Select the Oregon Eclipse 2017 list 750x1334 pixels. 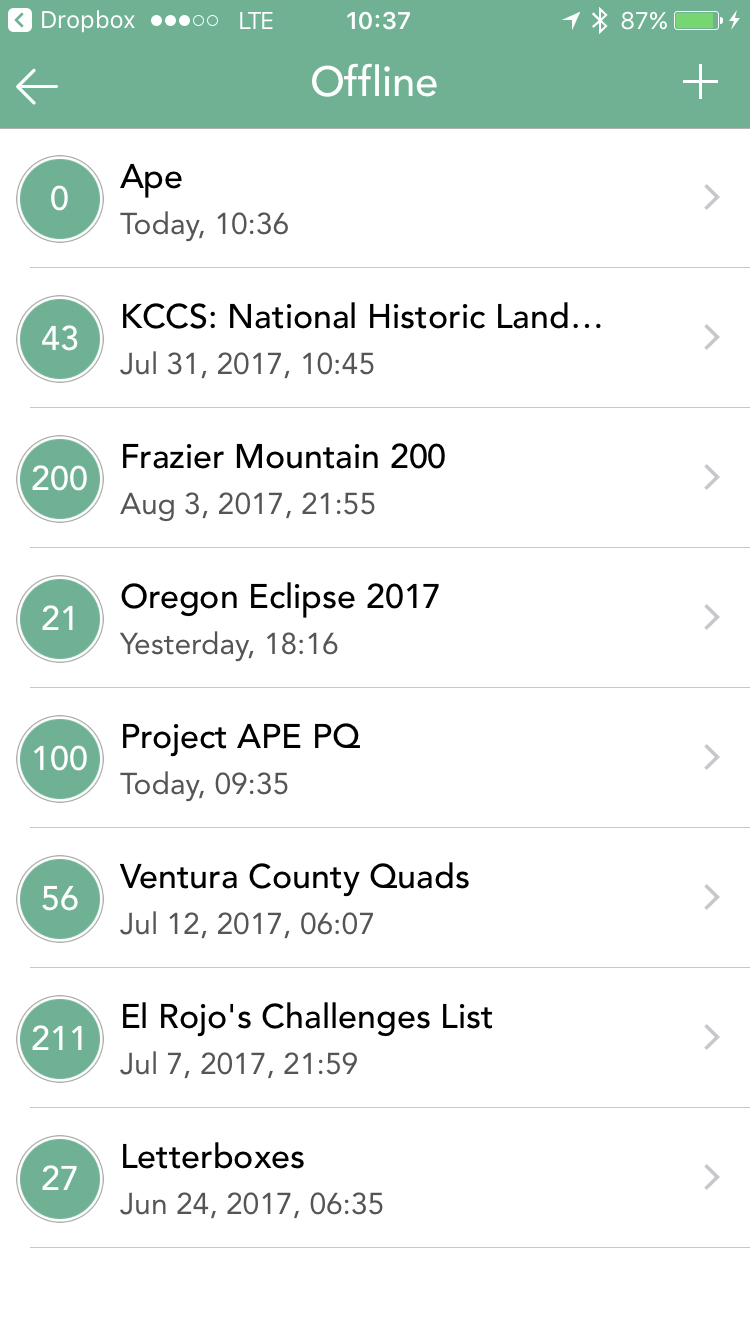pos(375,618)
